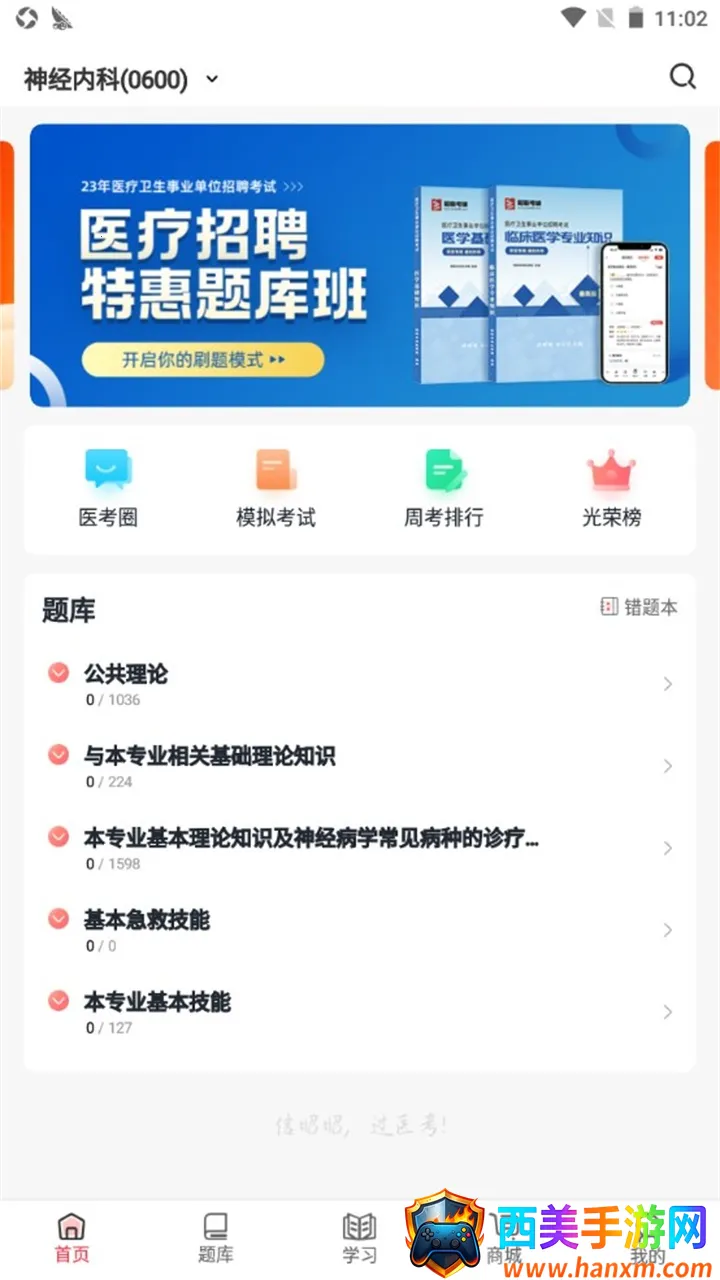Image resolution: width=720 pixels, height=1280 pixels.
Task: Open 错题本 wrong-question notebook
Action: click(638, 607)
